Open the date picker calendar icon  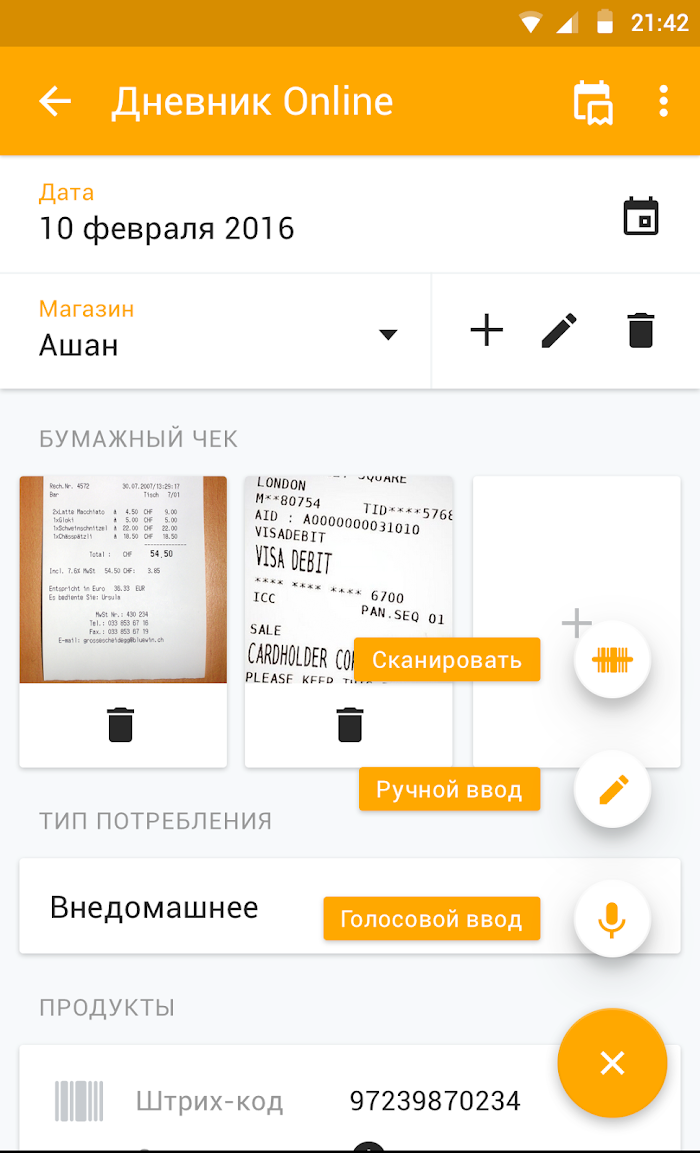(x=640, y=215)
